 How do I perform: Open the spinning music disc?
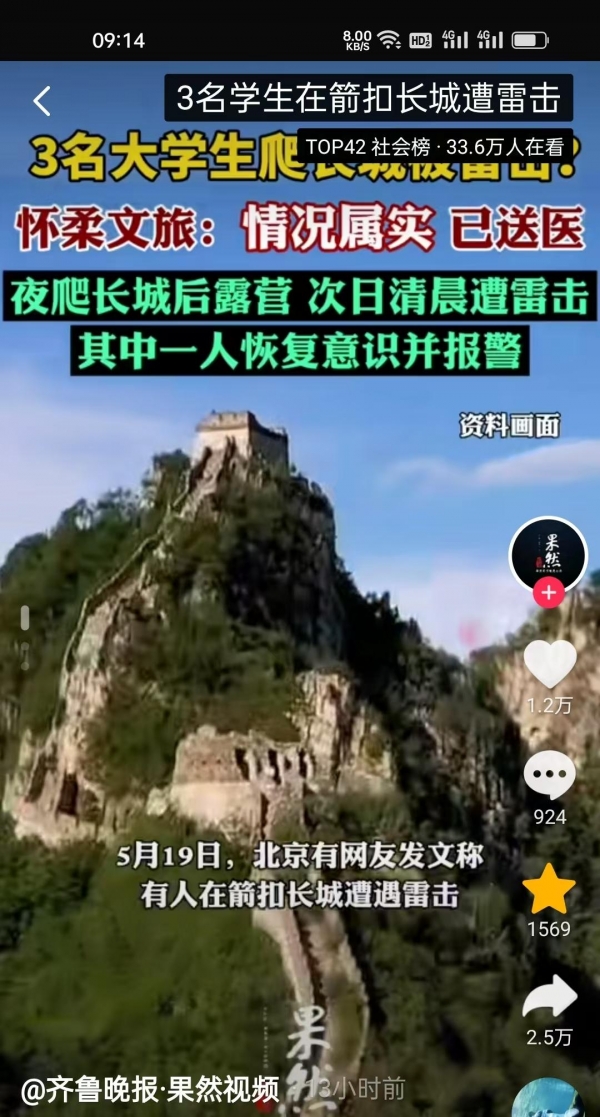coord(548,1098)
